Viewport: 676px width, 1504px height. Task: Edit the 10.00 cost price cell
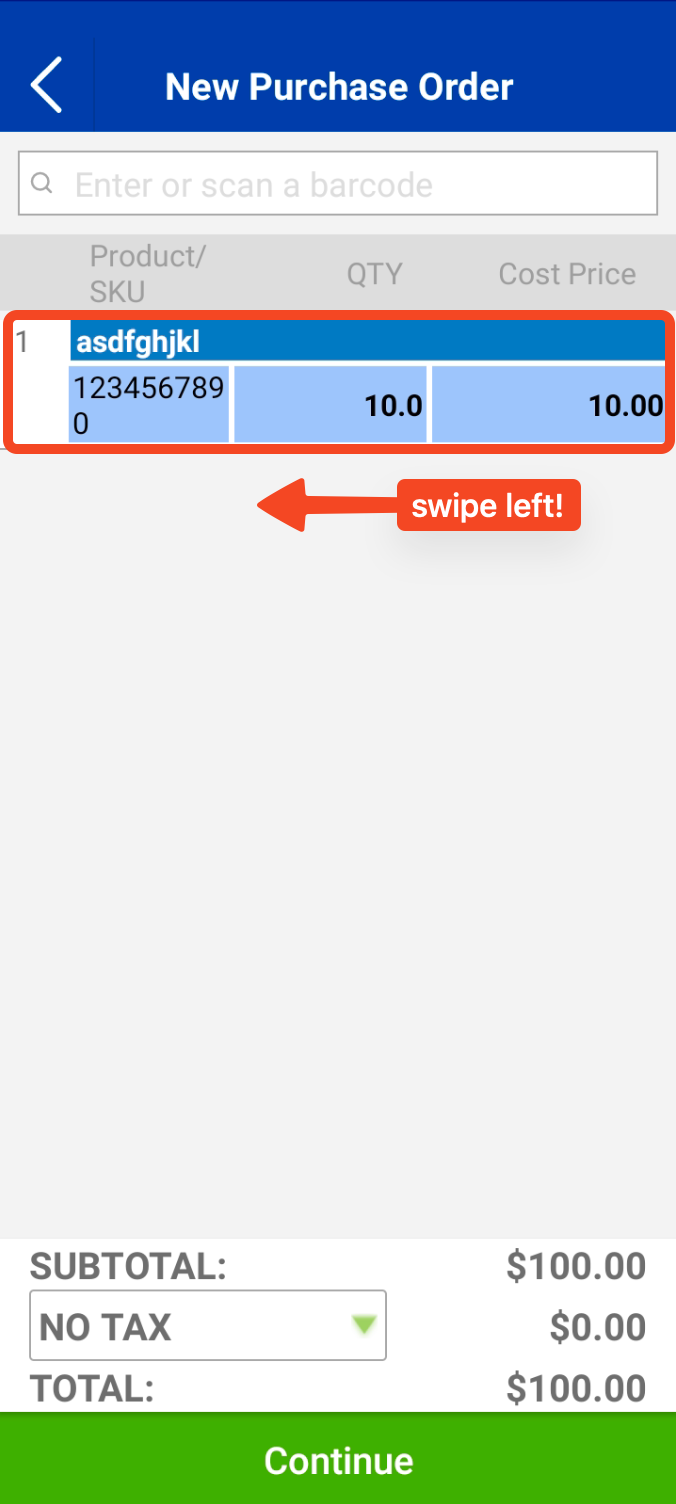click(x=548, y=404)
